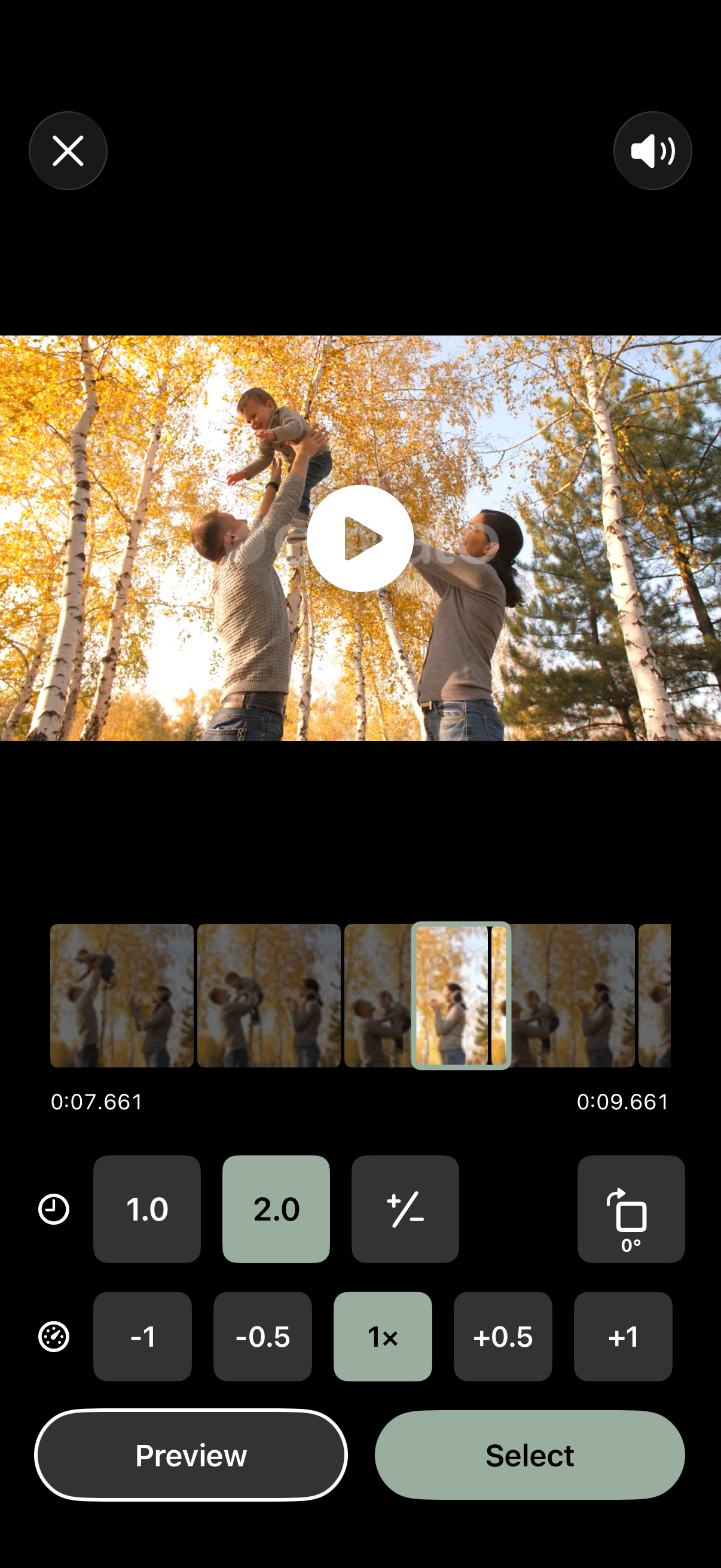Close the video editor
The image size is (721, 1568).
68,151
